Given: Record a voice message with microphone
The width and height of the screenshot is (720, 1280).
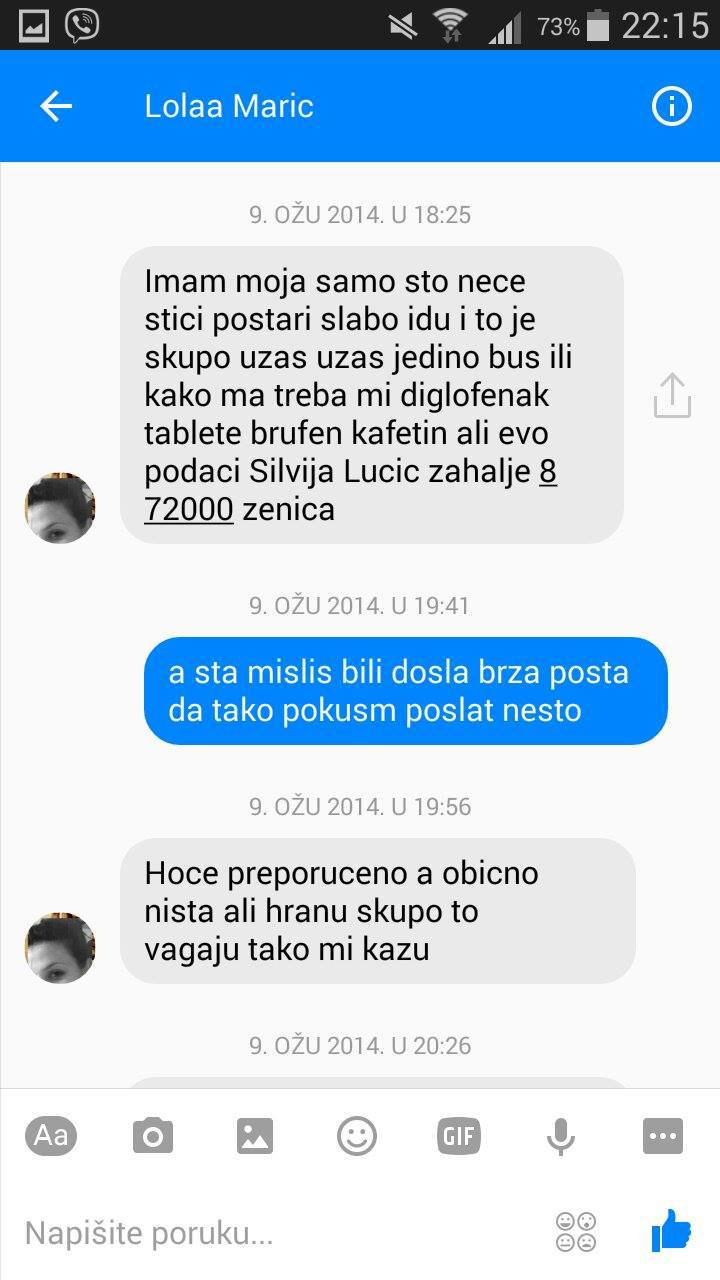Looking at the screenshot, I should [x=561, y=1136].
